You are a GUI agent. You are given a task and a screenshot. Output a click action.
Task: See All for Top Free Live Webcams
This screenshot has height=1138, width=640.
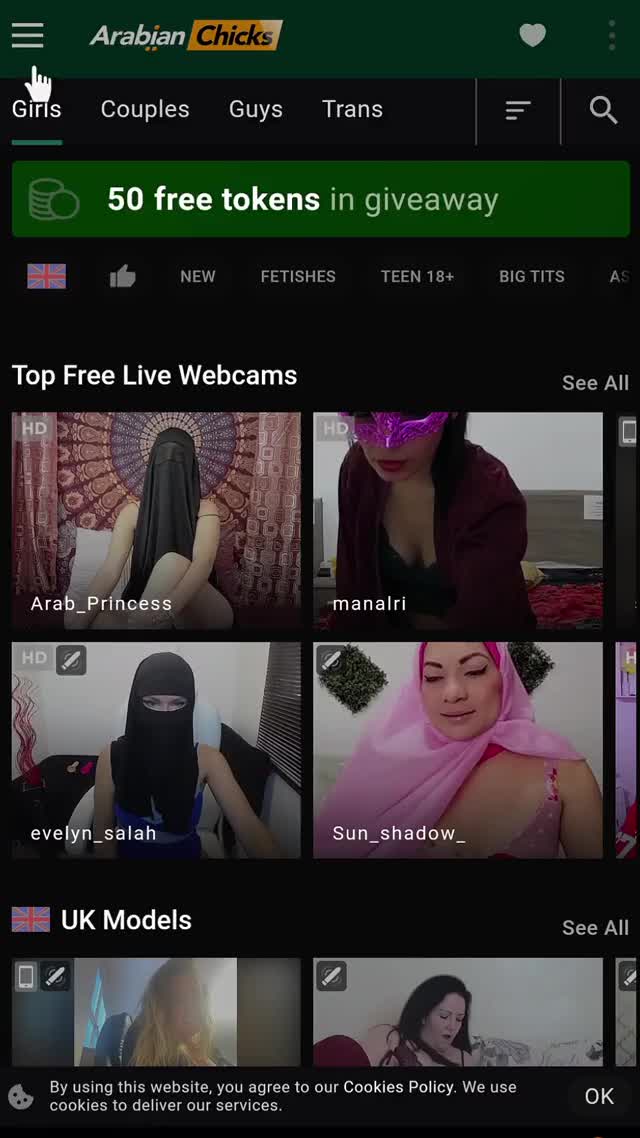click(595, 383)
